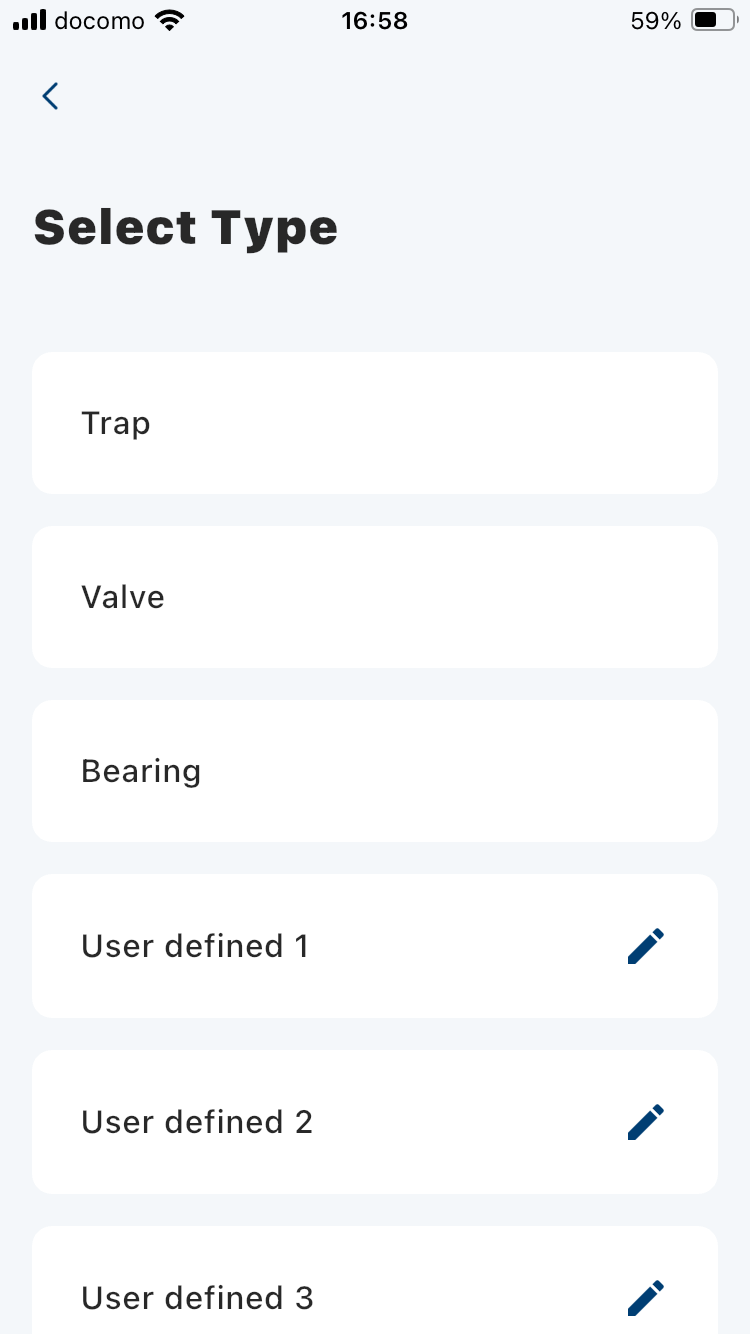This screenshot has height=1334, width=750.
Task: Rename User defined 3 via its edit icon
Action: 645,1297
